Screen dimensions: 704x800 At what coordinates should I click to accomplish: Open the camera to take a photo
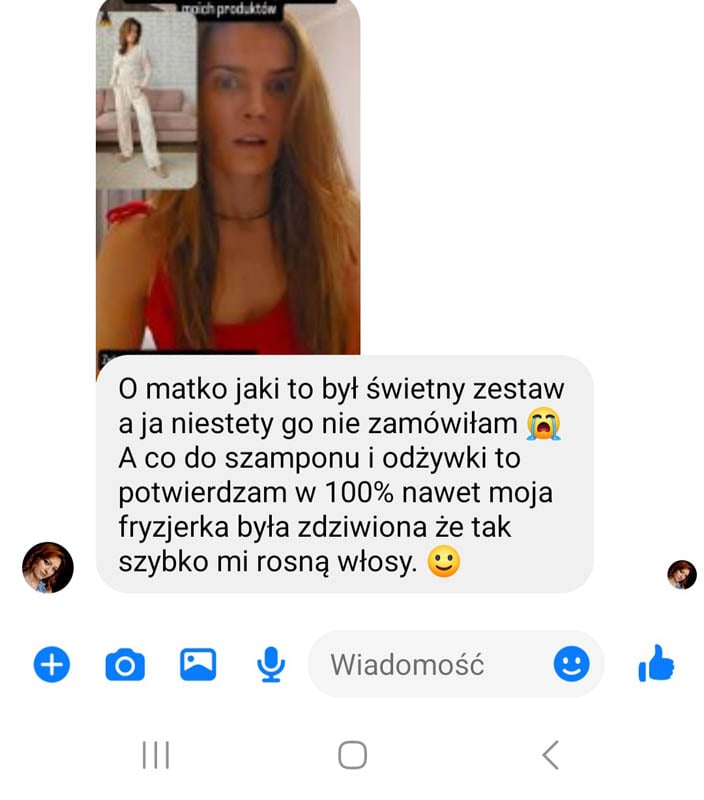125,664
